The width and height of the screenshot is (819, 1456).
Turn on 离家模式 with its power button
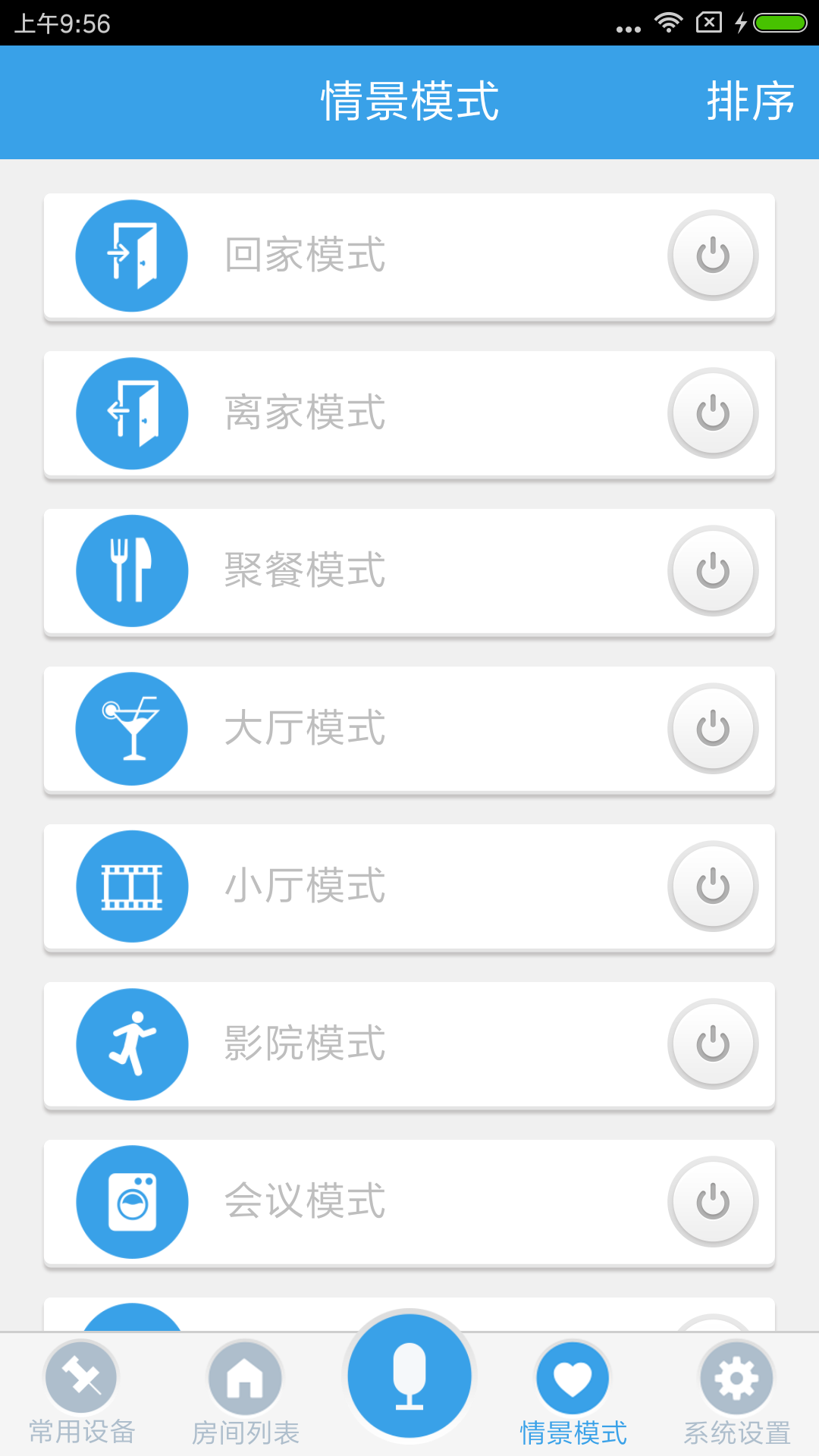(713, 413)
